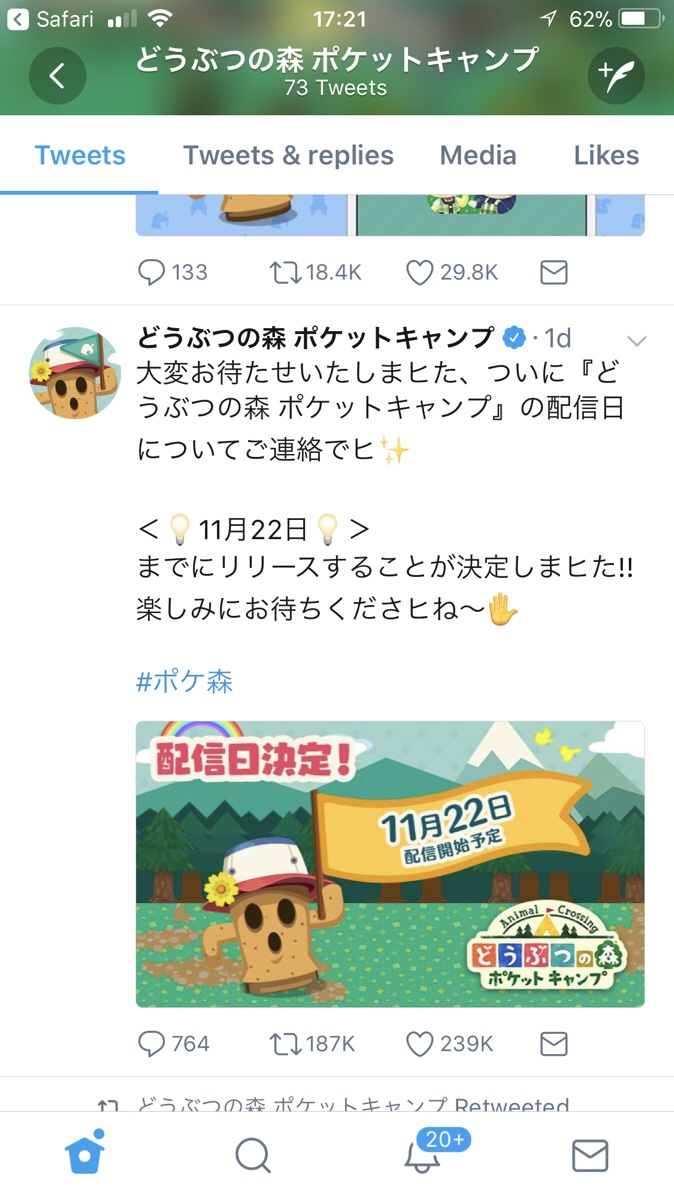The width and height of the screenshot is (674, 1200).
Task: Open the Search tab
Action: click(x=253, y=1156)
